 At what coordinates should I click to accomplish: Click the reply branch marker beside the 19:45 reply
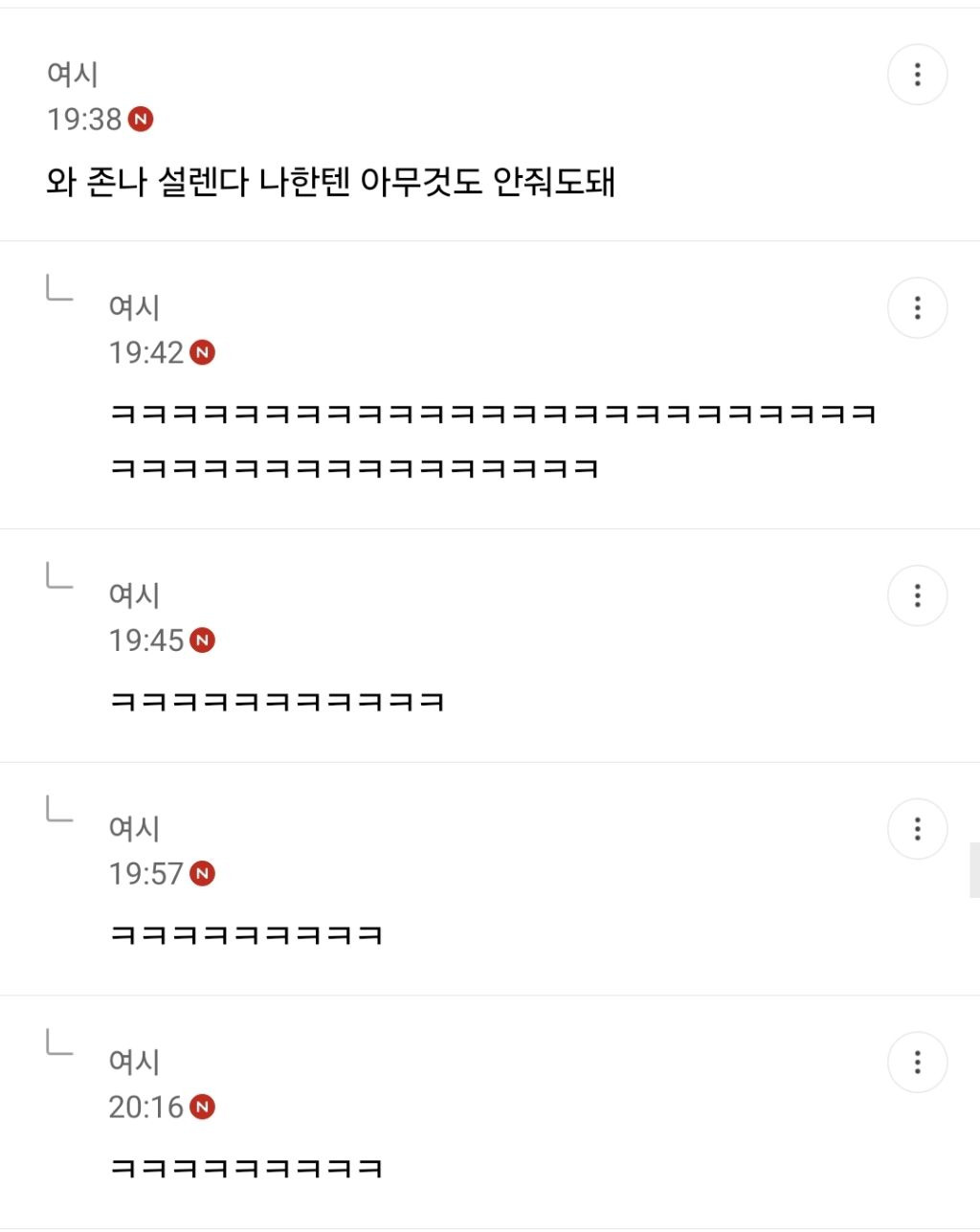coord(57,574)
